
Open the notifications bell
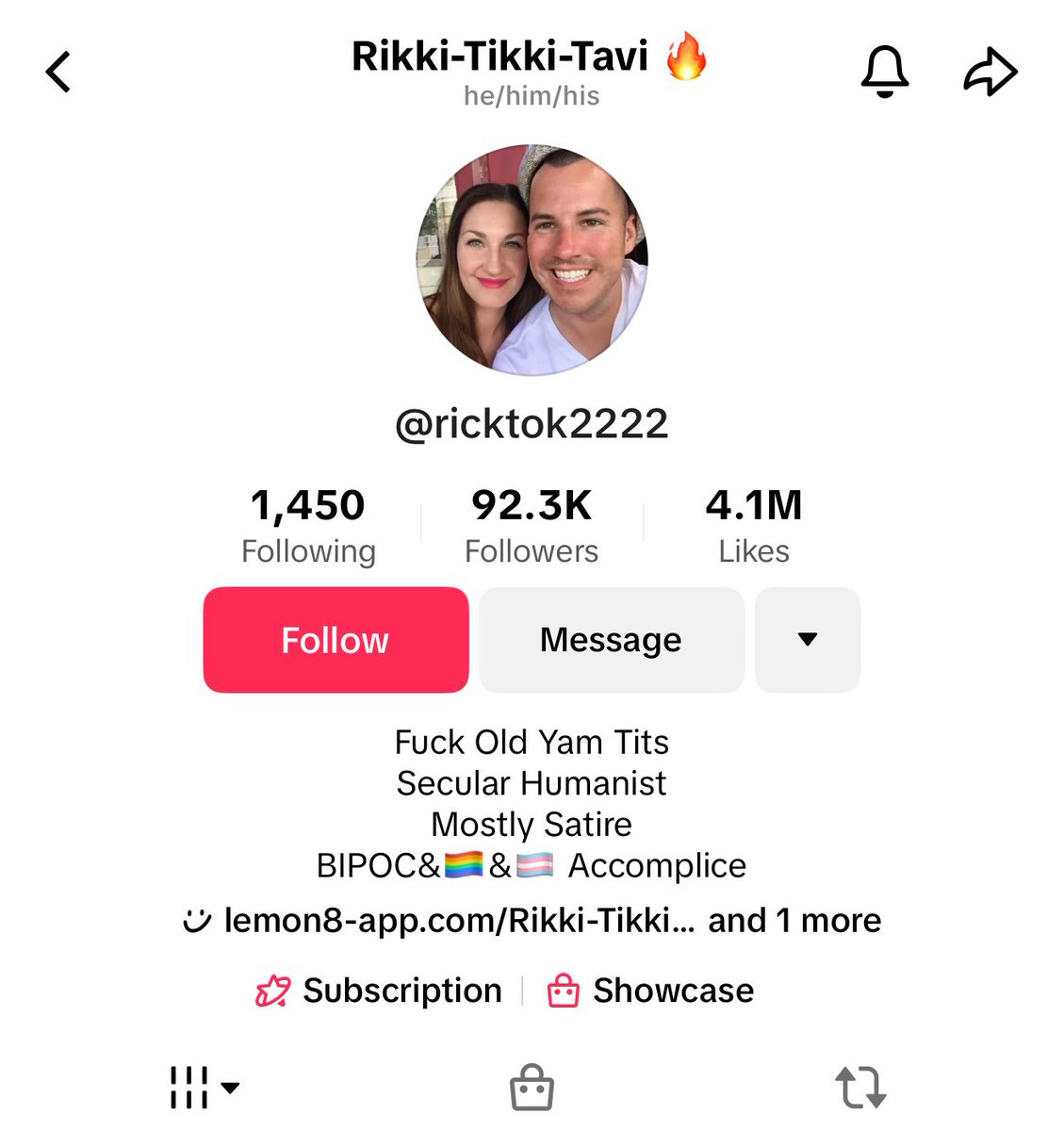coord(884,72)
